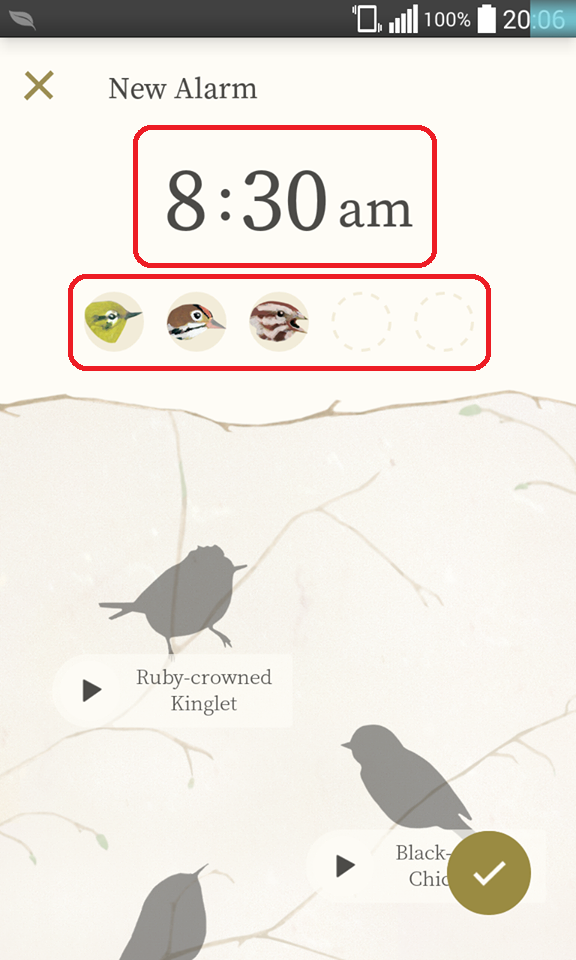The height and width of the screenshot is (960, 576).
Task: Close the New Alarm screen
Action: coord(39,86)
